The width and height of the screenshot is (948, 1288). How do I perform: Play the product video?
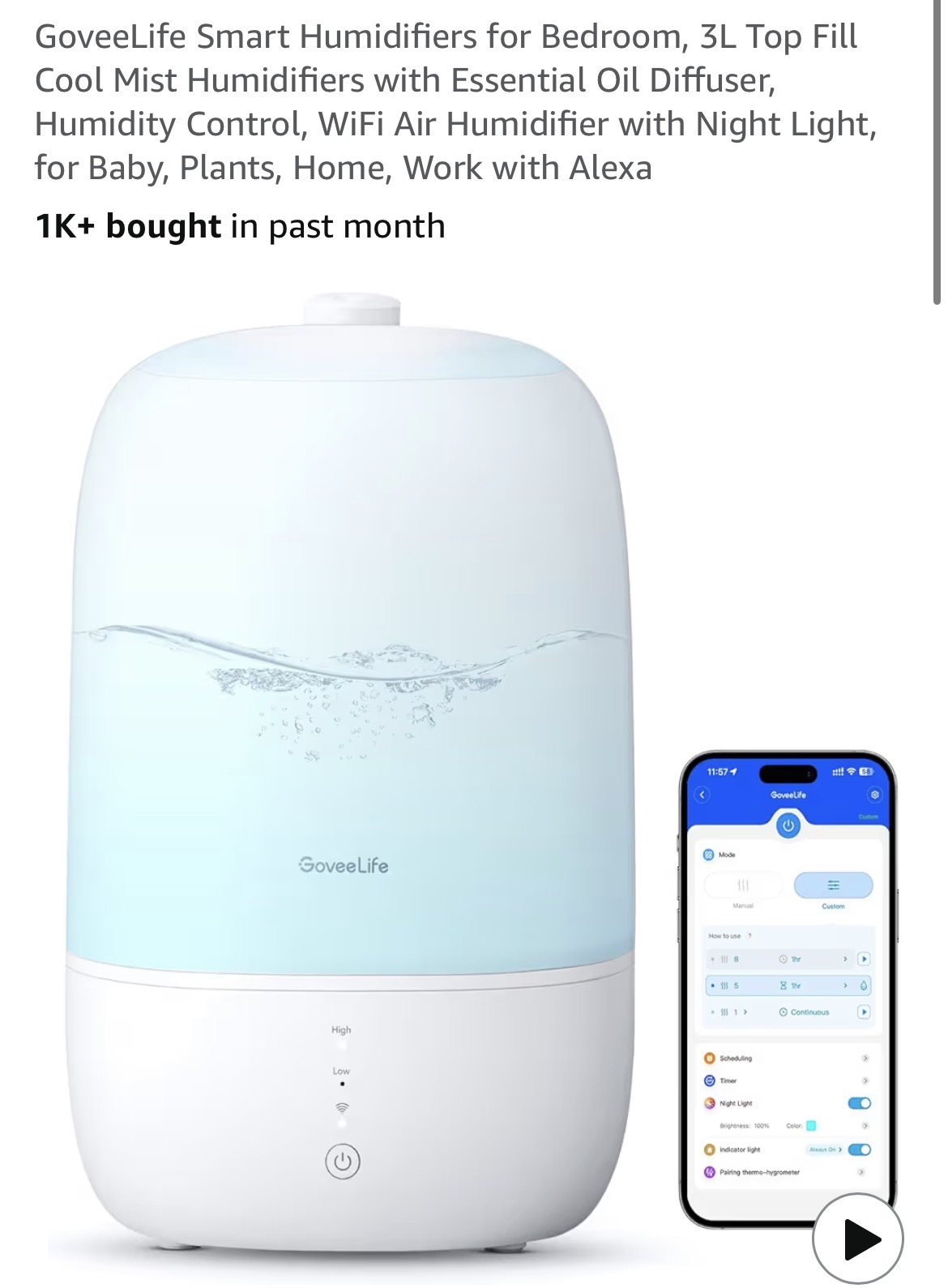click(x=857, y=1238)
